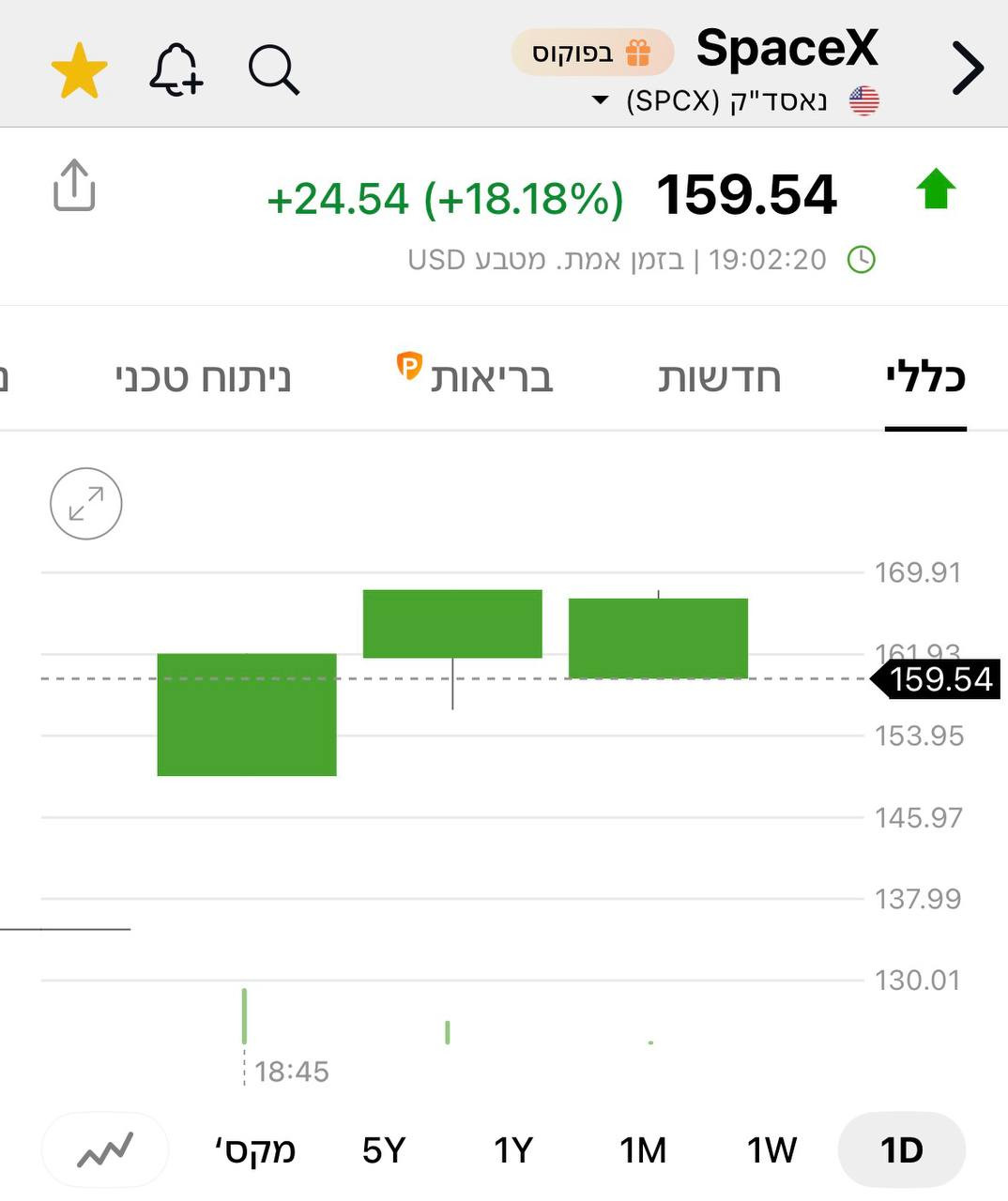Open the exchange dropdown next to SPCX
This screenshot has height=1201, width=1008.
click(601, 99)
